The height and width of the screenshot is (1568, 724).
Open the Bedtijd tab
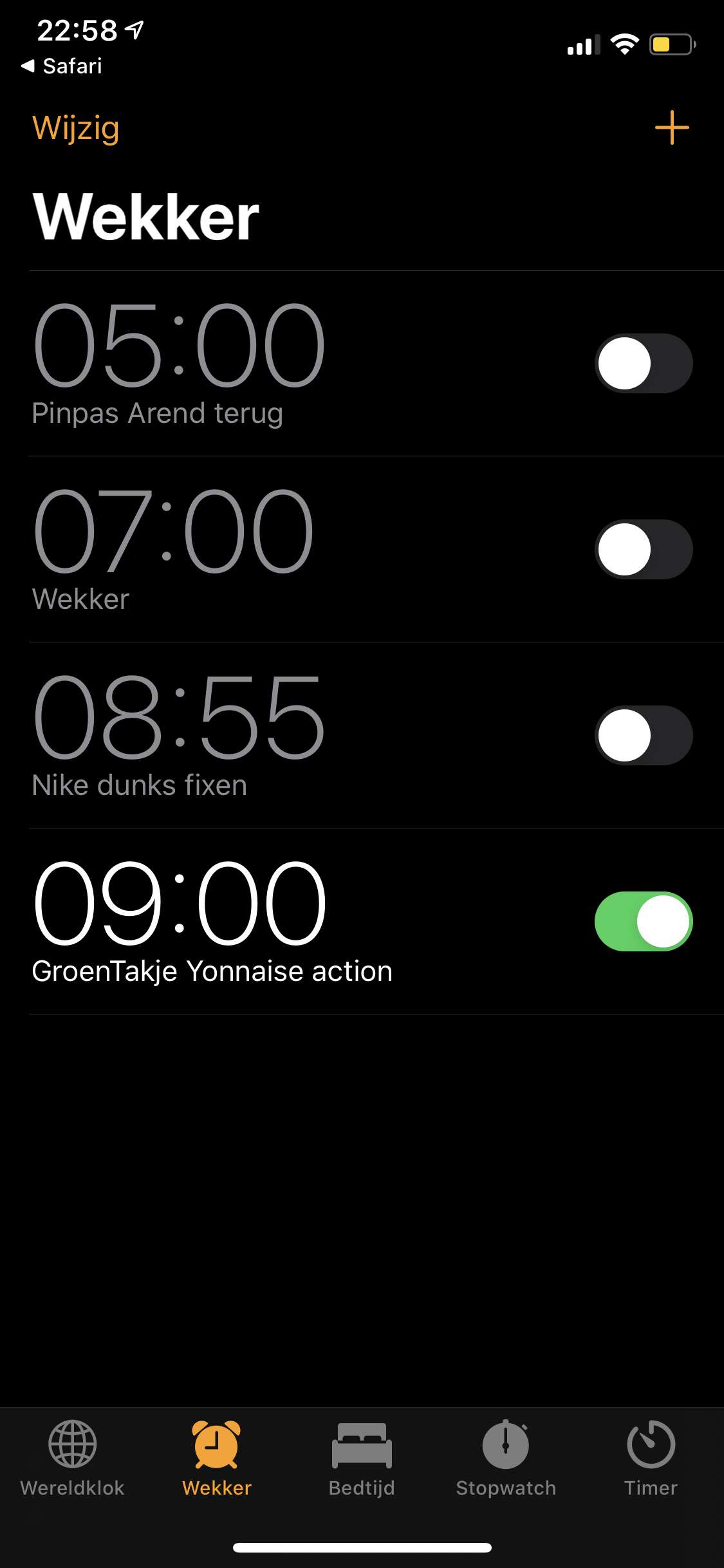click(x=362, y=1458)
